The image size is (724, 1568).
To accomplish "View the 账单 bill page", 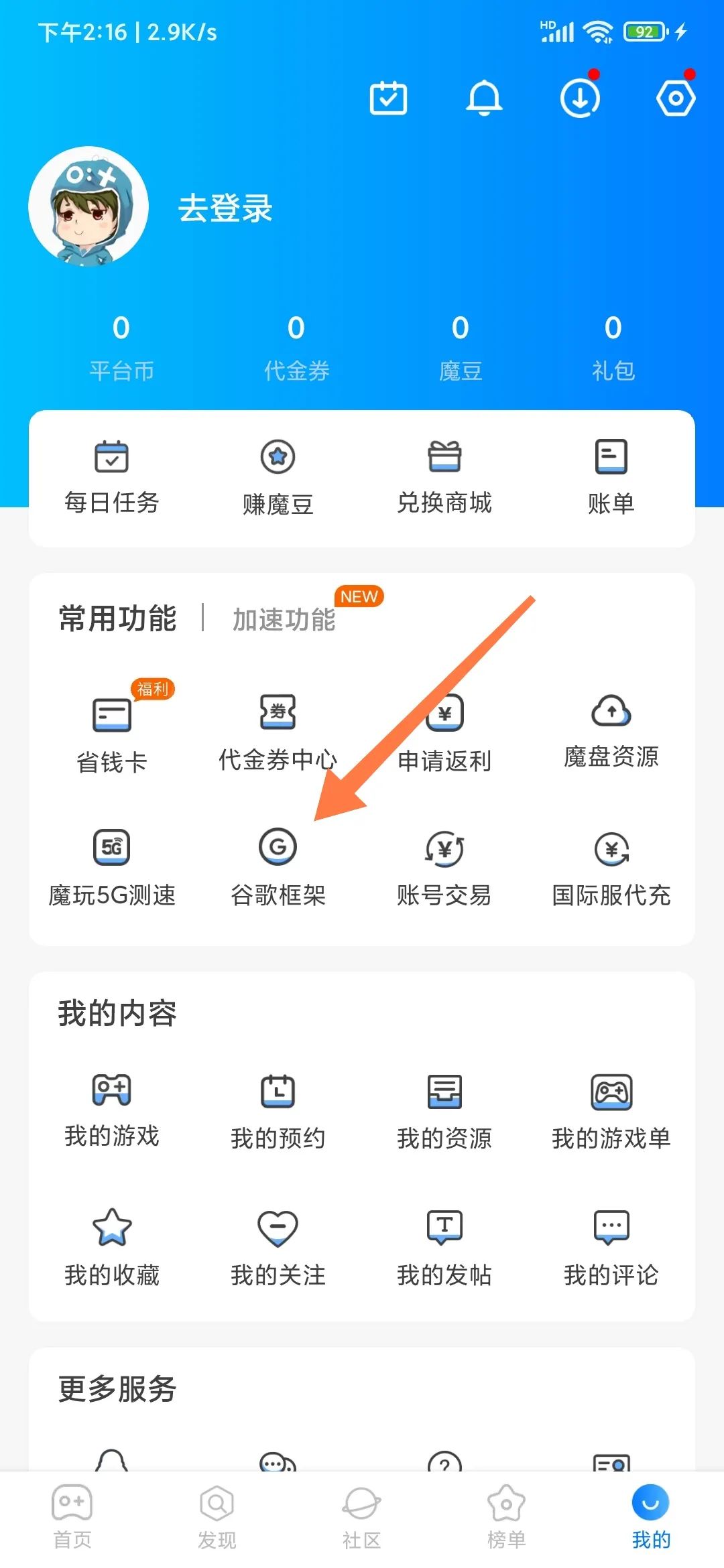I will tap(611, 476).
